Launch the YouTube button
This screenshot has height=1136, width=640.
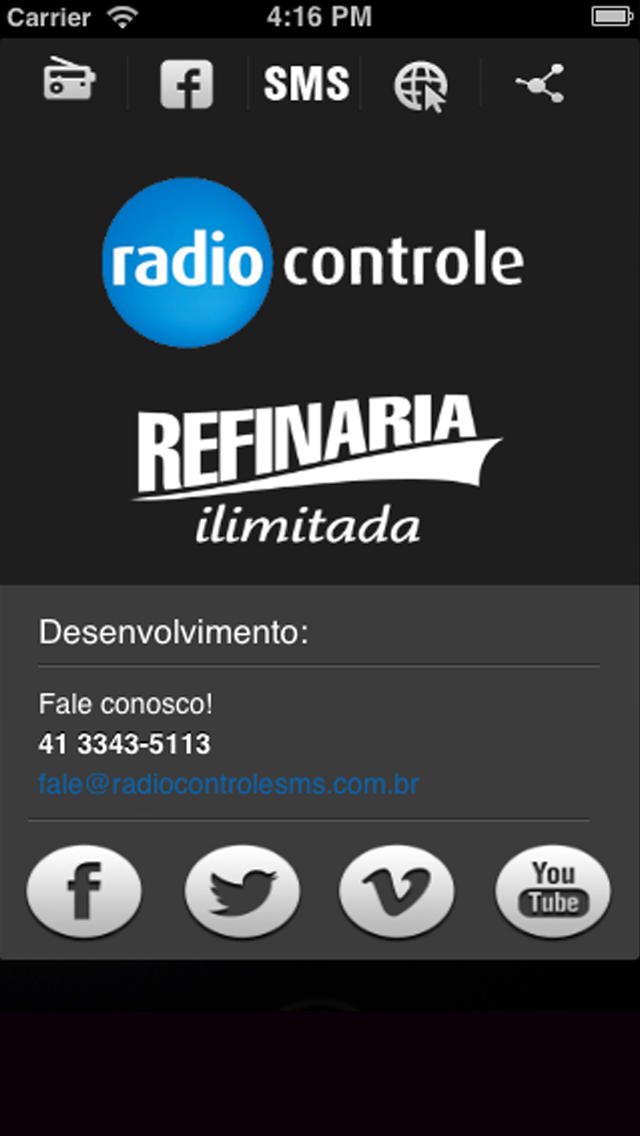click(x=553, y=891)
